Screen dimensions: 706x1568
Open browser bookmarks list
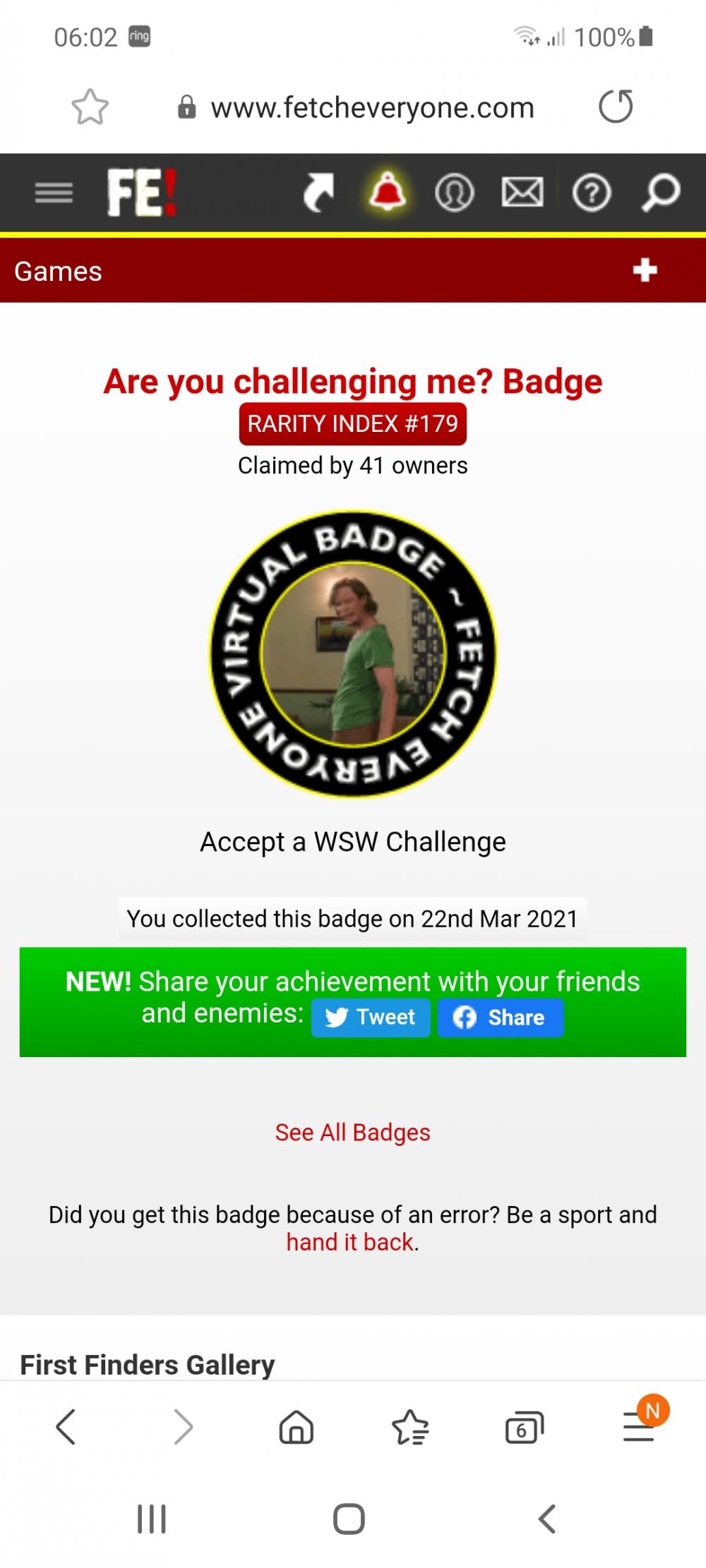pos(410,1427)
